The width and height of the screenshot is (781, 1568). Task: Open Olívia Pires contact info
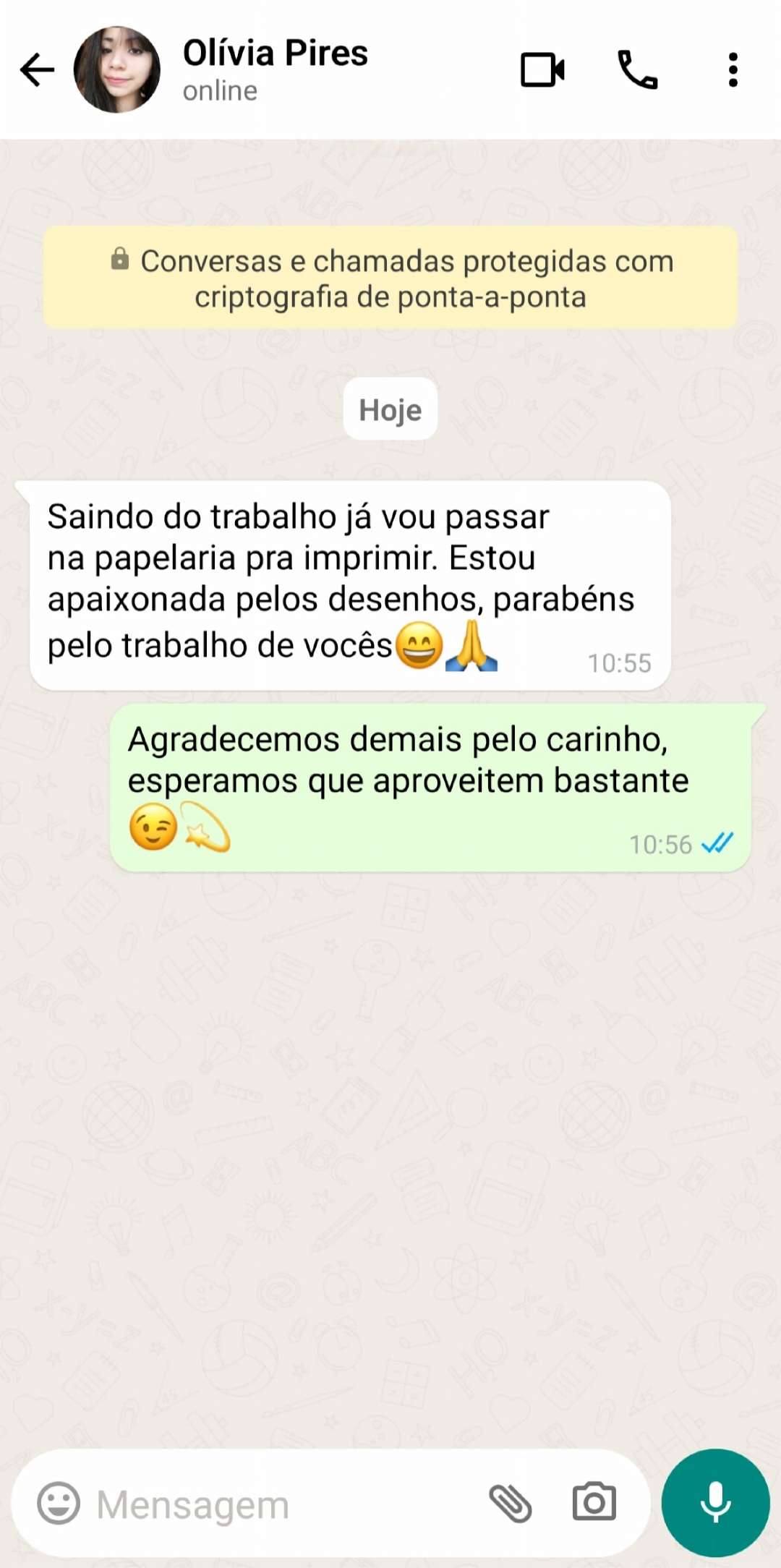pyautogui.click(x=275, y=69)
